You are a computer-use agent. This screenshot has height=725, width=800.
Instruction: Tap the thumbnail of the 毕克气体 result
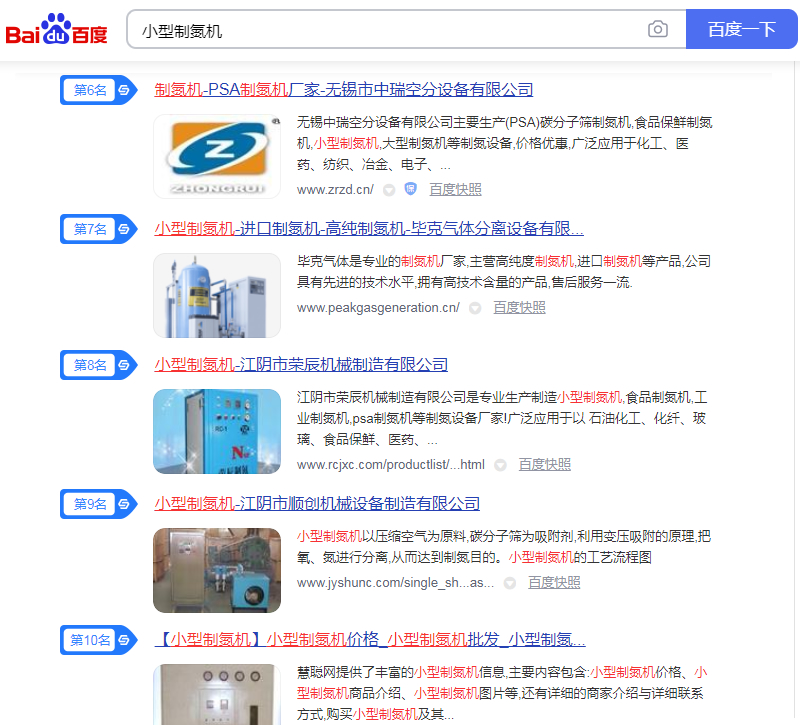tap(217, 295)
